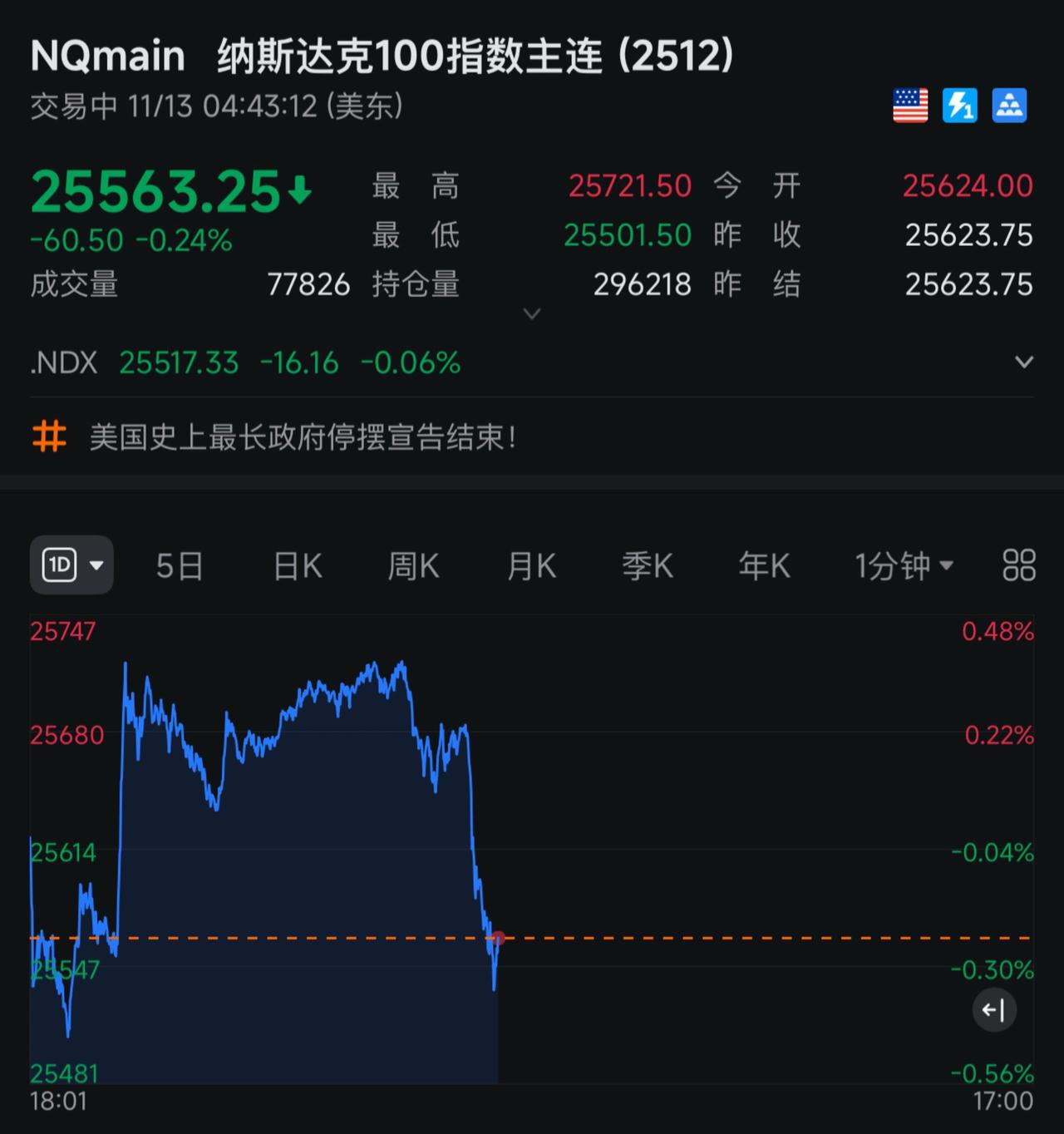The height and width of the screenshot is (1134, 1064).
Task: Expand the .NDX index row chevron
Action: pyautogui.click(x=1022, y=362)
